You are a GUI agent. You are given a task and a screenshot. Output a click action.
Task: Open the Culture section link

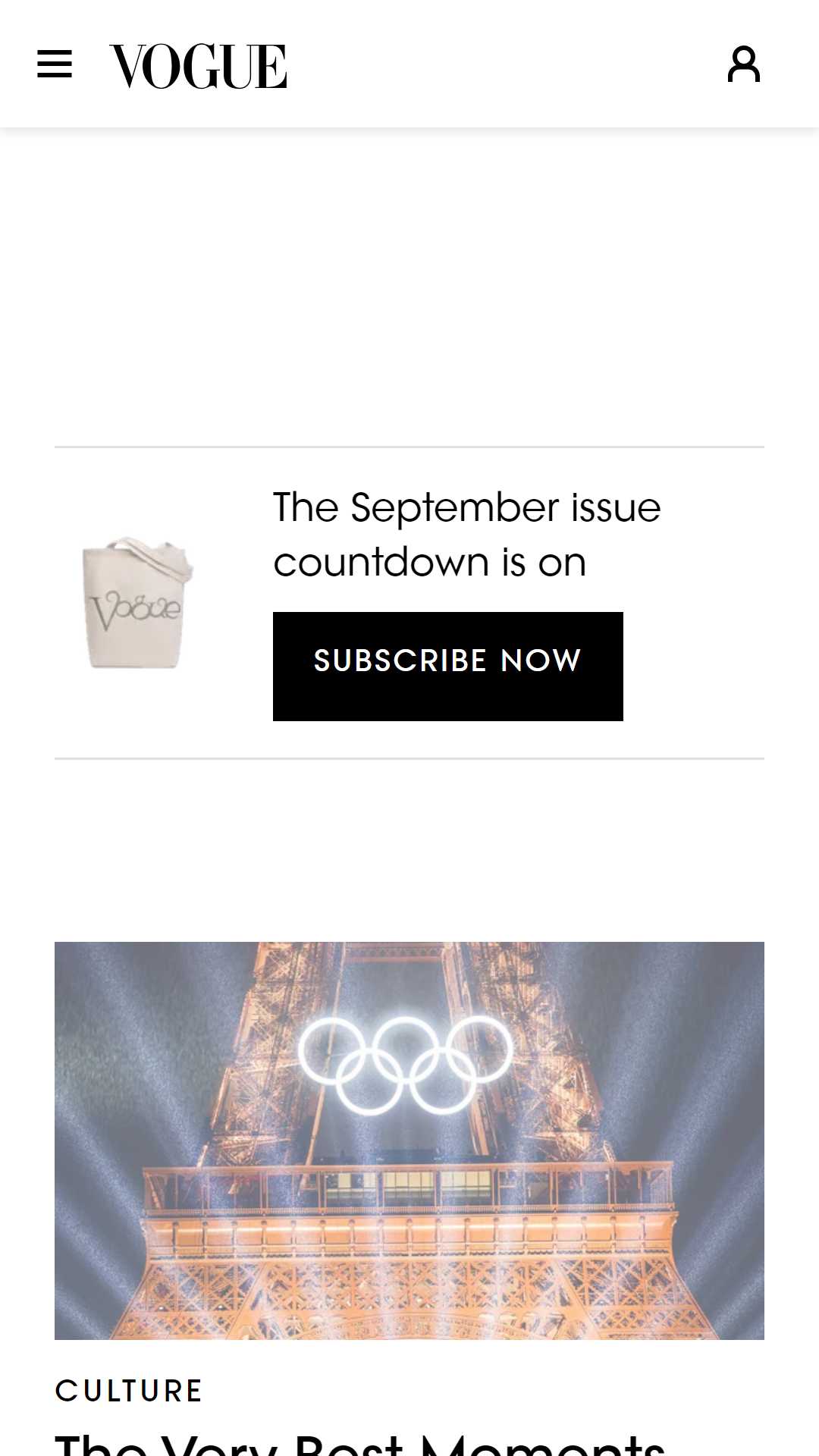pos(129,1391)
